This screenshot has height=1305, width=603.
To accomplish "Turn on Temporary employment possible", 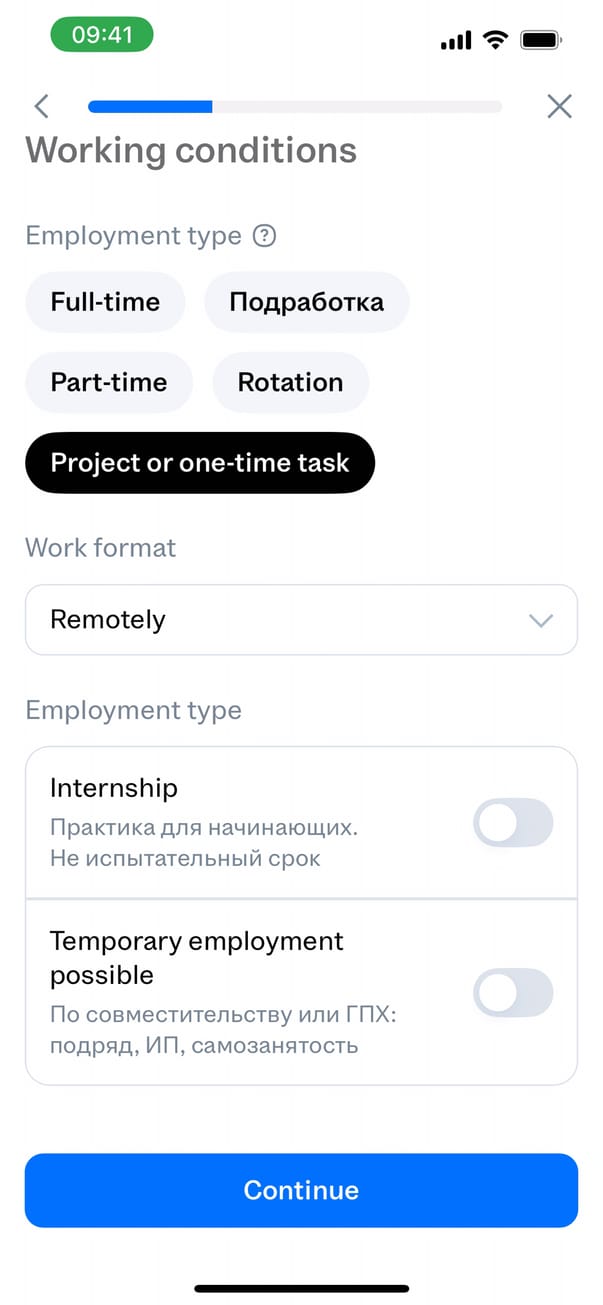I will click(x=512, y=992).
